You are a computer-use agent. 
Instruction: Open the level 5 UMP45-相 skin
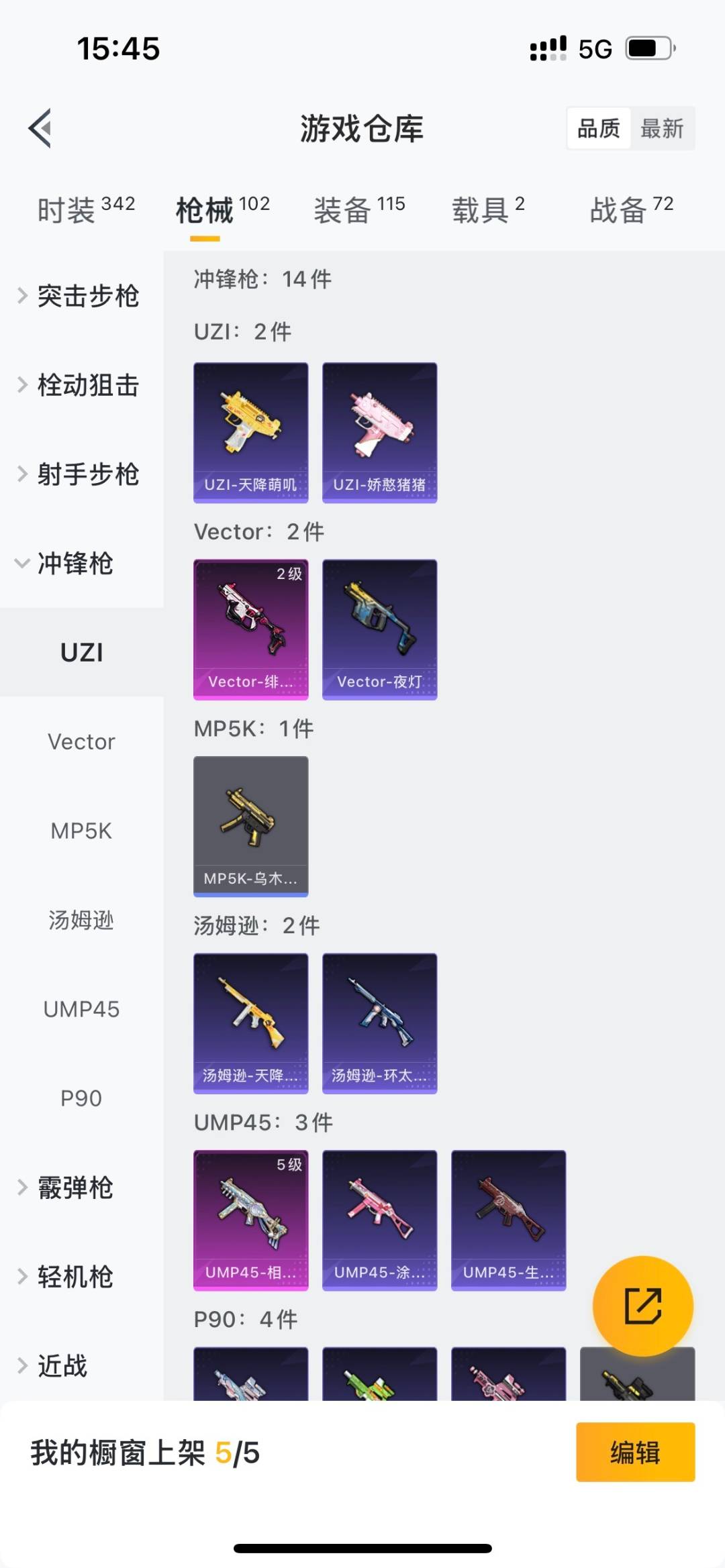pos(250,1220)
